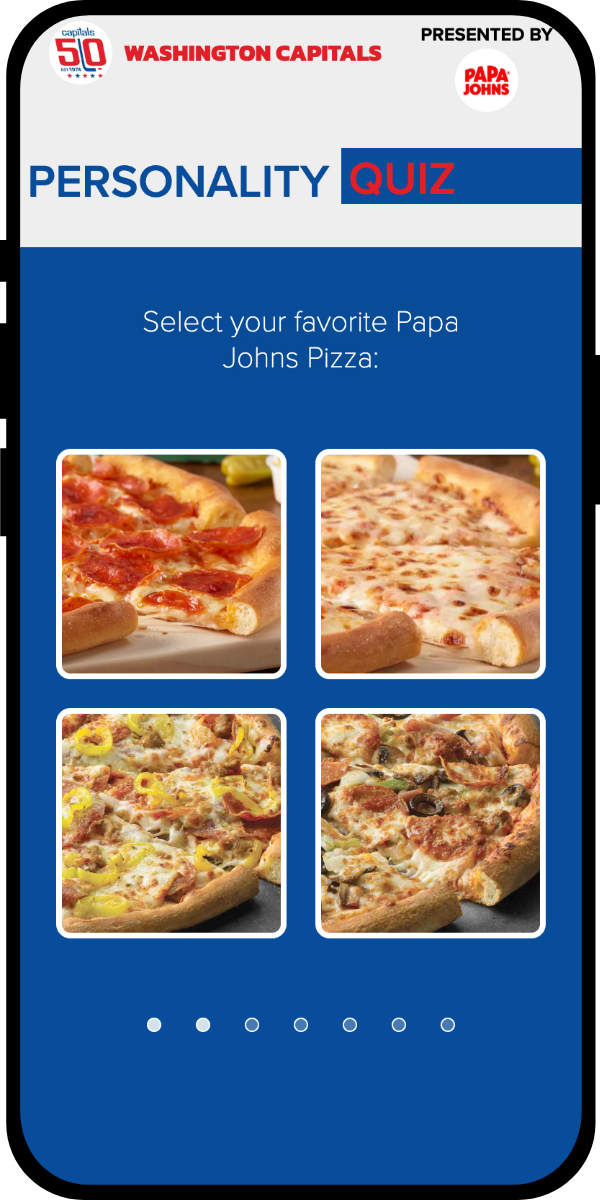This screenshot has width=600, height=1200.
Task: Choose the plain cheese pizza
Action: pyautogui.click(x=430, y=564)
